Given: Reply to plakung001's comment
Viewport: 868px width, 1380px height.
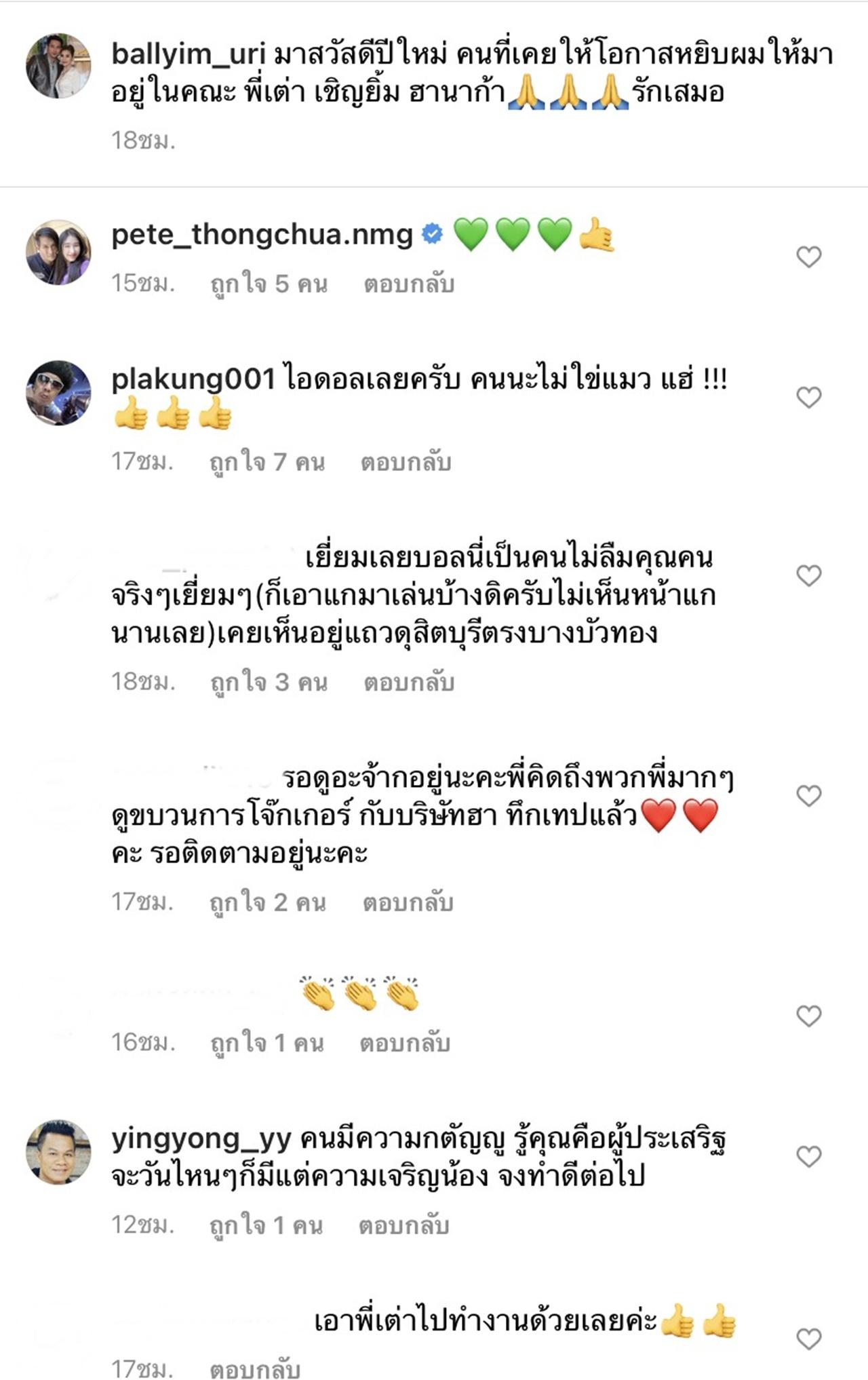Looking at the screenshot, I should pos(406,463).
